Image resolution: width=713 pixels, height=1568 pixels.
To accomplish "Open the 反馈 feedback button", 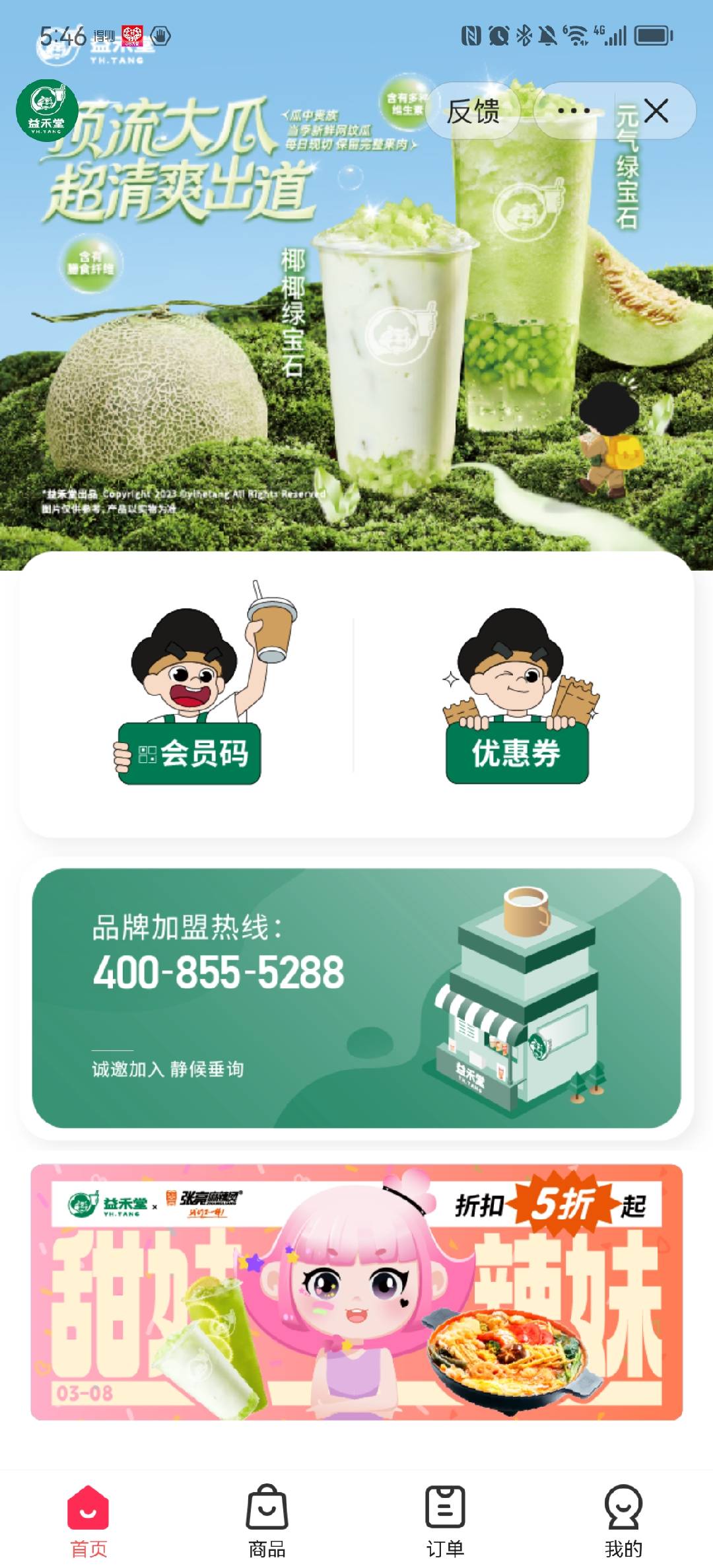I will (x=473, y=111).
